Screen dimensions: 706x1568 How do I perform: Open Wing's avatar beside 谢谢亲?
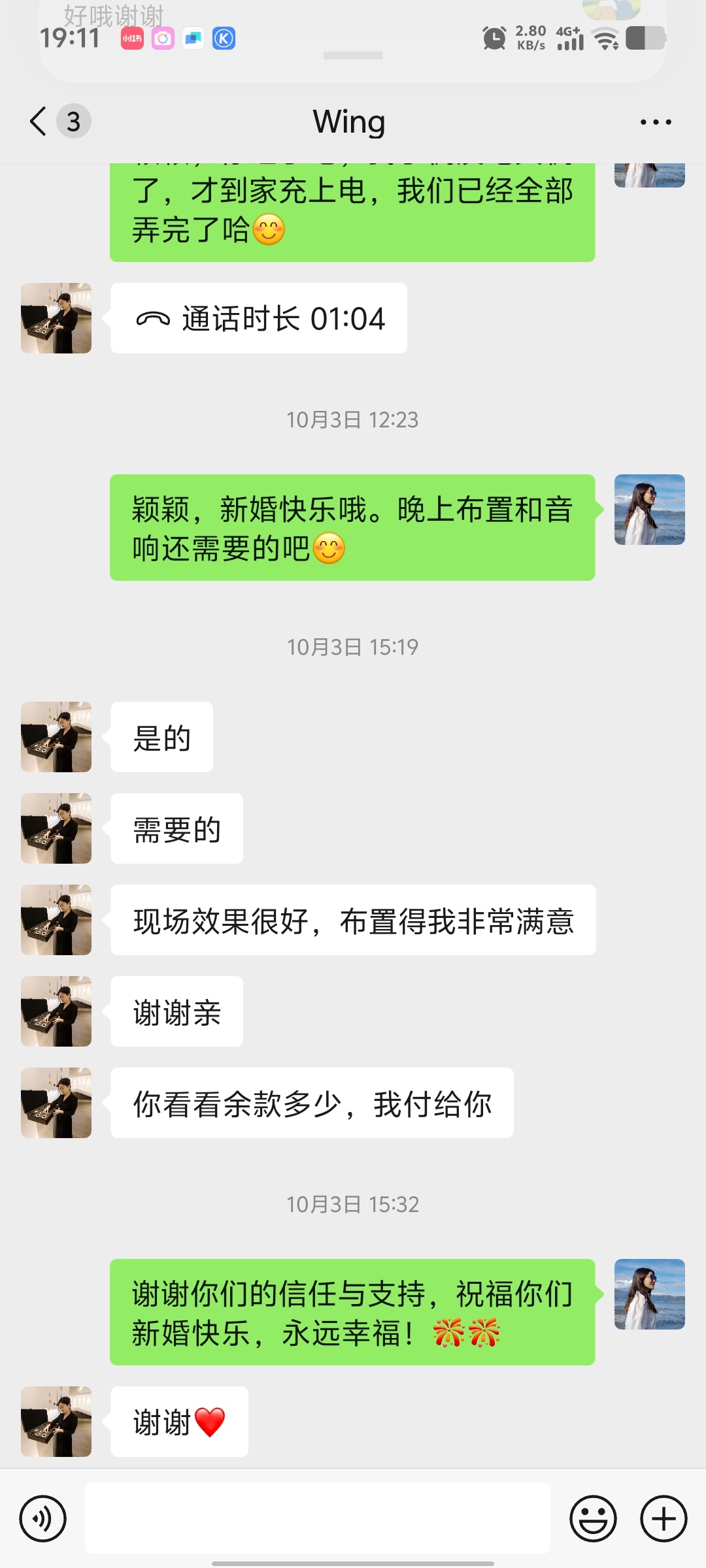pos(56,1011)
